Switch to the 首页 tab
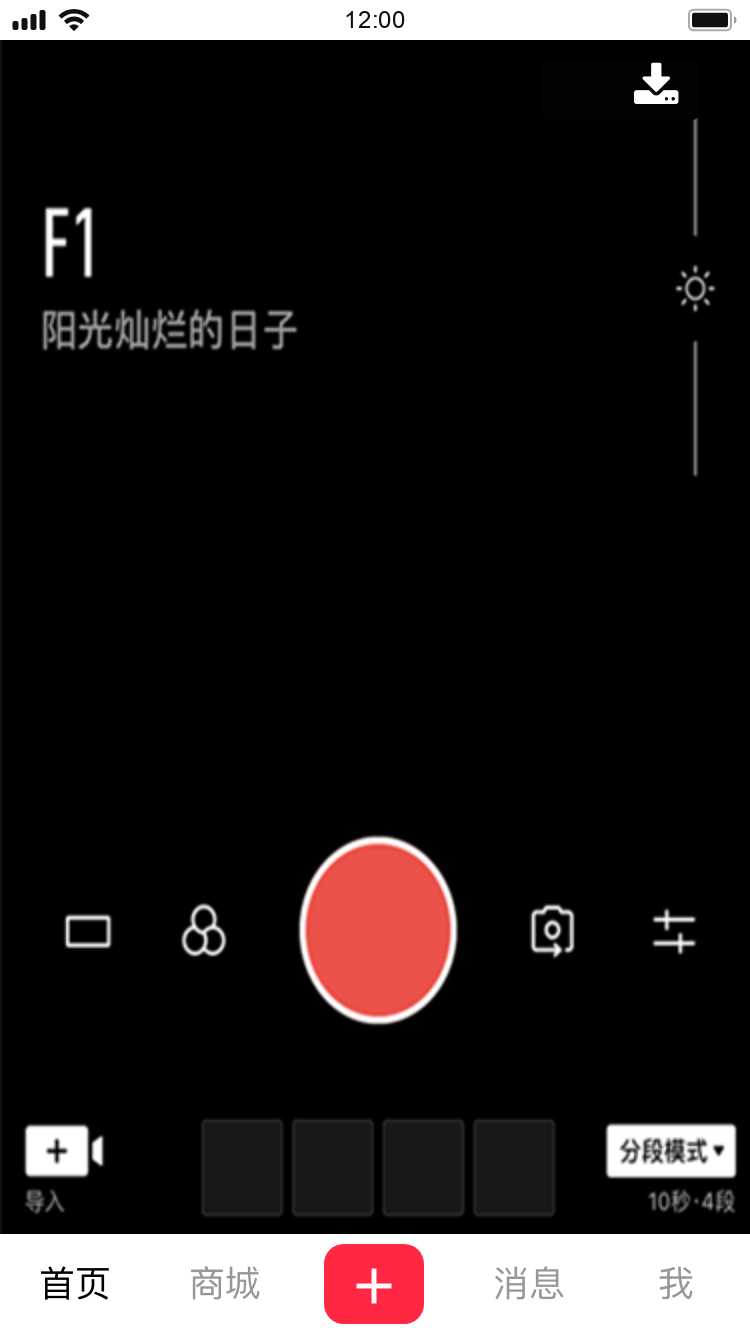750x1334 pixels. pos(75,1284)
